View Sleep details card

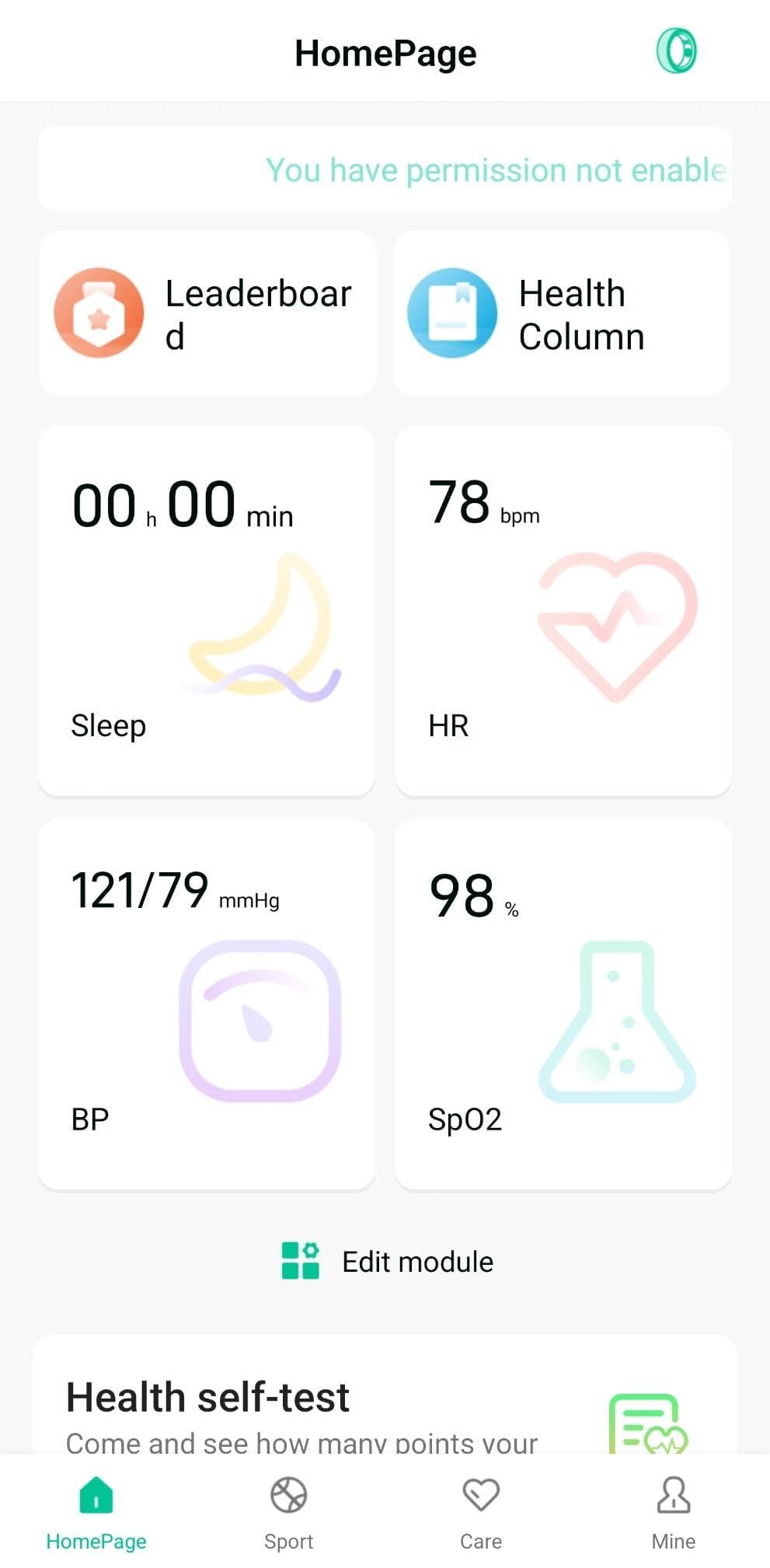[207, 610]
